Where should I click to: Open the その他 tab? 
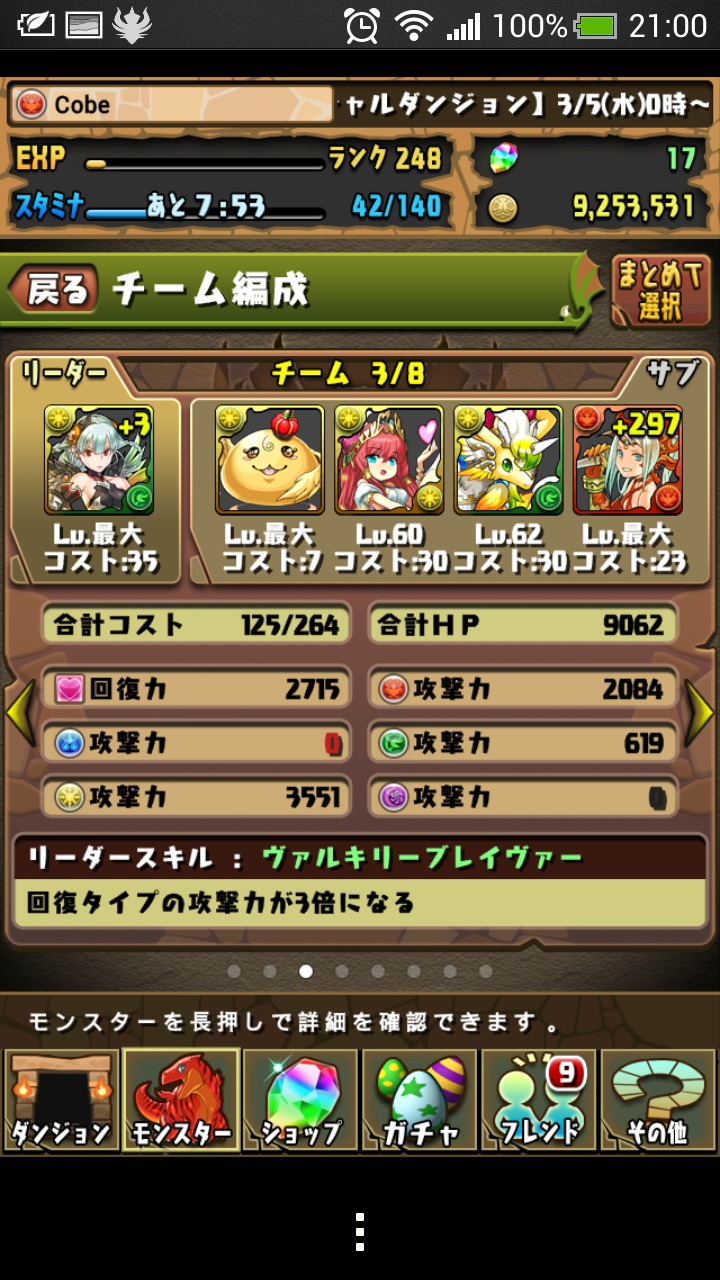(x=658, y=1101)
